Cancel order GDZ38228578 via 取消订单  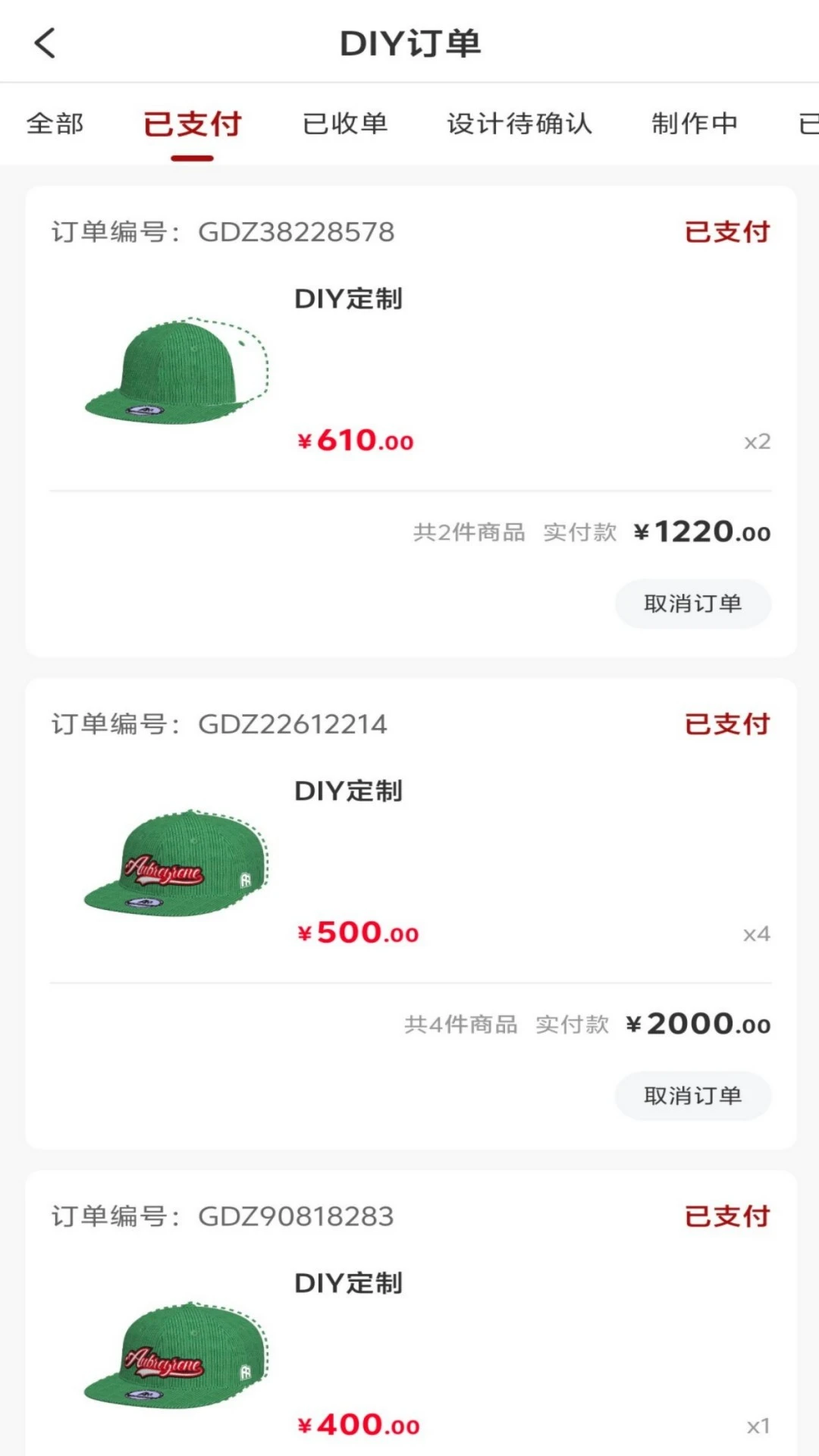[692, 604]
